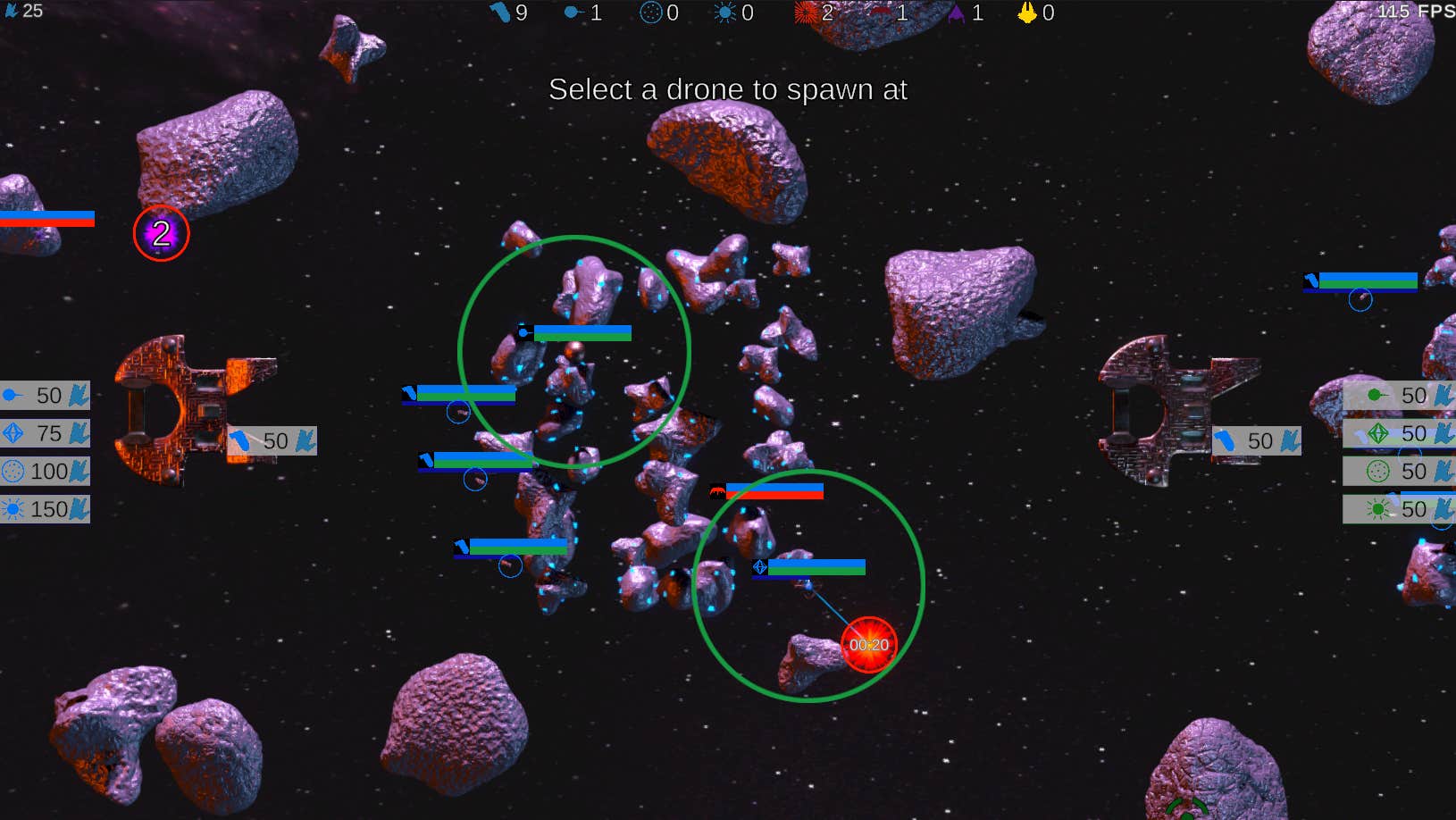Tap the purple circle marked 2
The height and width of the screenshot is (820, 1456).
tap(162, 234)
